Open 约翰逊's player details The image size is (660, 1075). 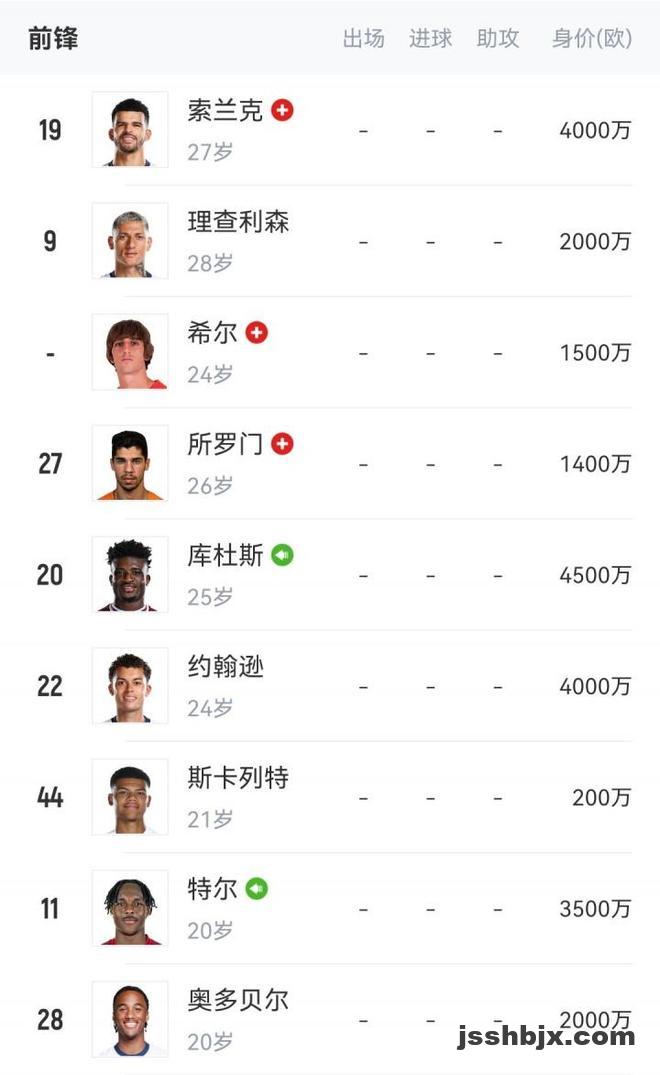(330, 686)
